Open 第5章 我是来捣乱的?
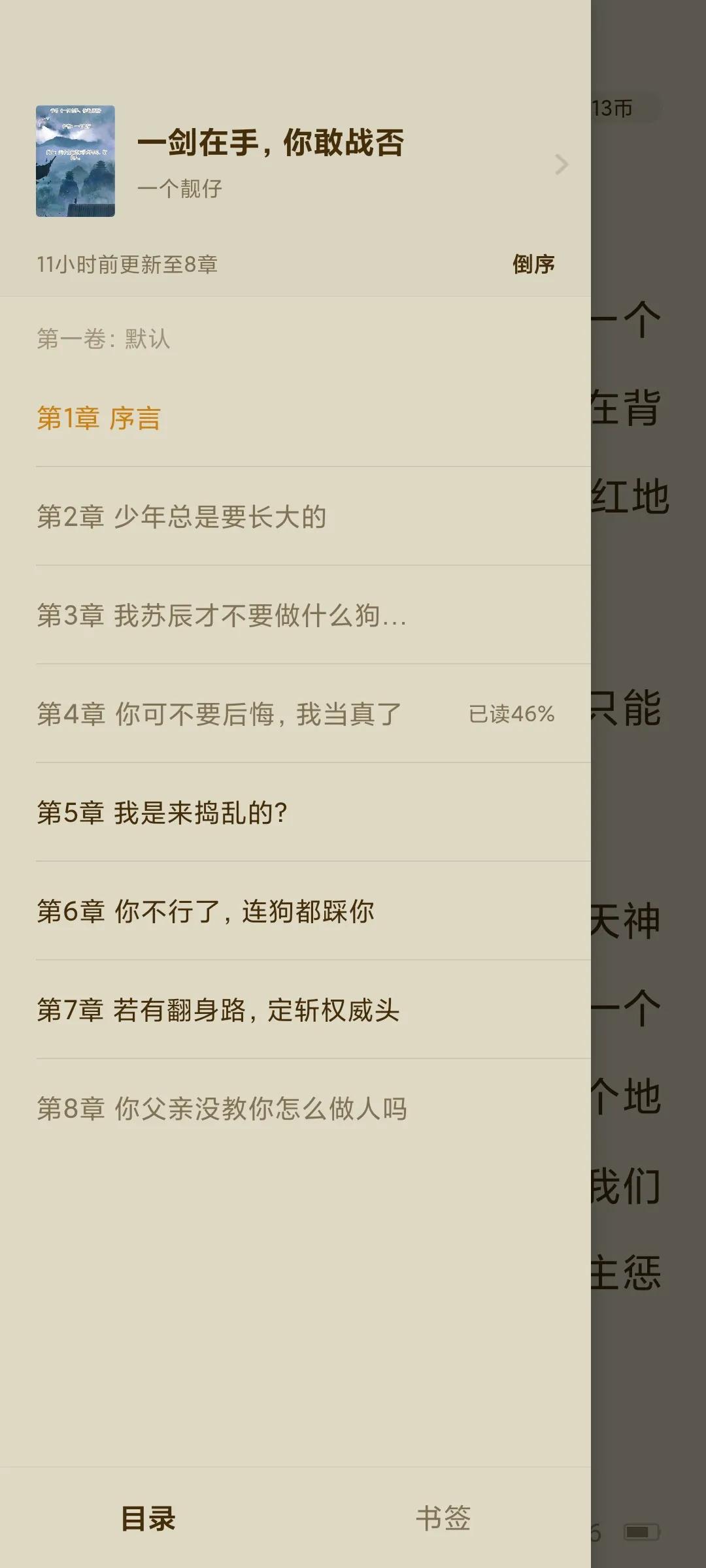Viewport: 706px width, 1568px height. pyautogui.click(x=162, y=813)
